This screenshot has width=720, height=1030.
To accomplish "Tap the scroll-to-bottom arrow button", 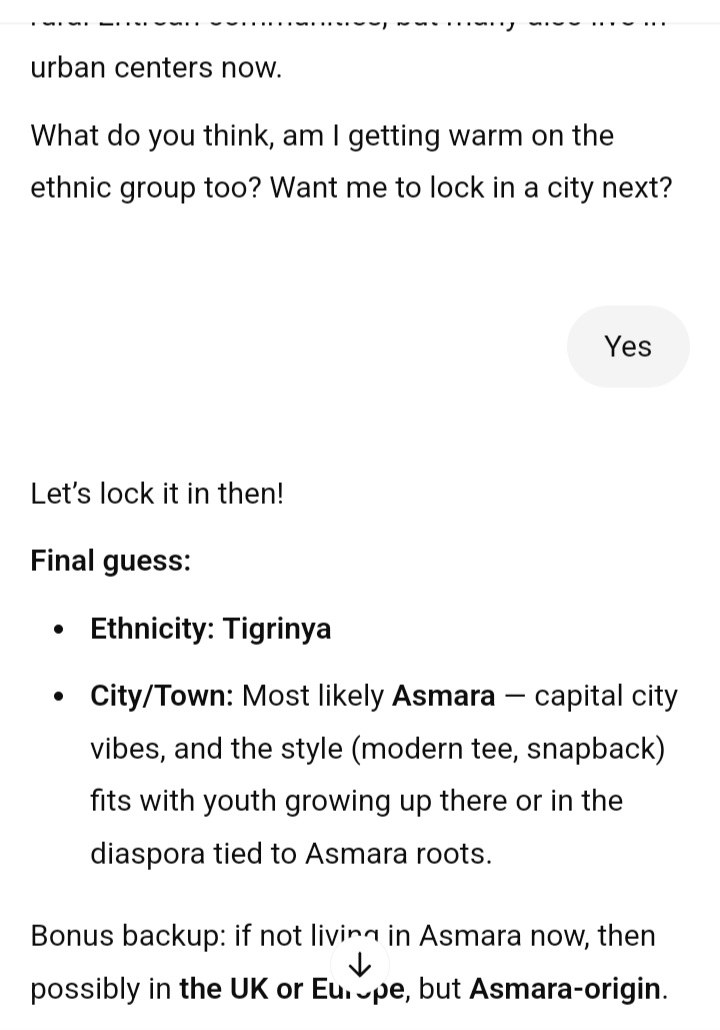I will (x=359, y=964).
